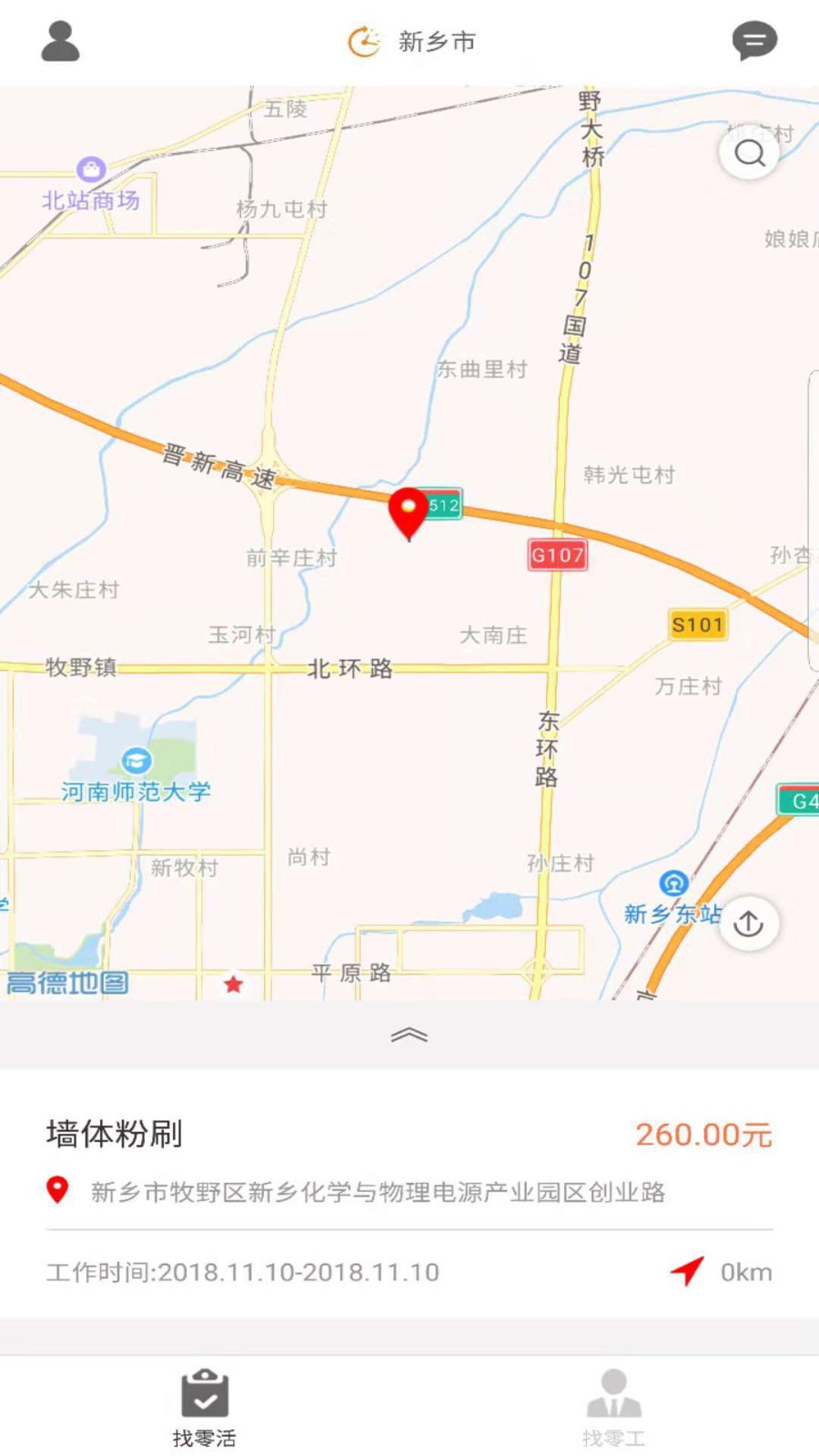Image resolution: width=819 pixels, height=1456 pixels.
Task: Switch to the 找零工 tab
Action: [x=615, y=1406]
